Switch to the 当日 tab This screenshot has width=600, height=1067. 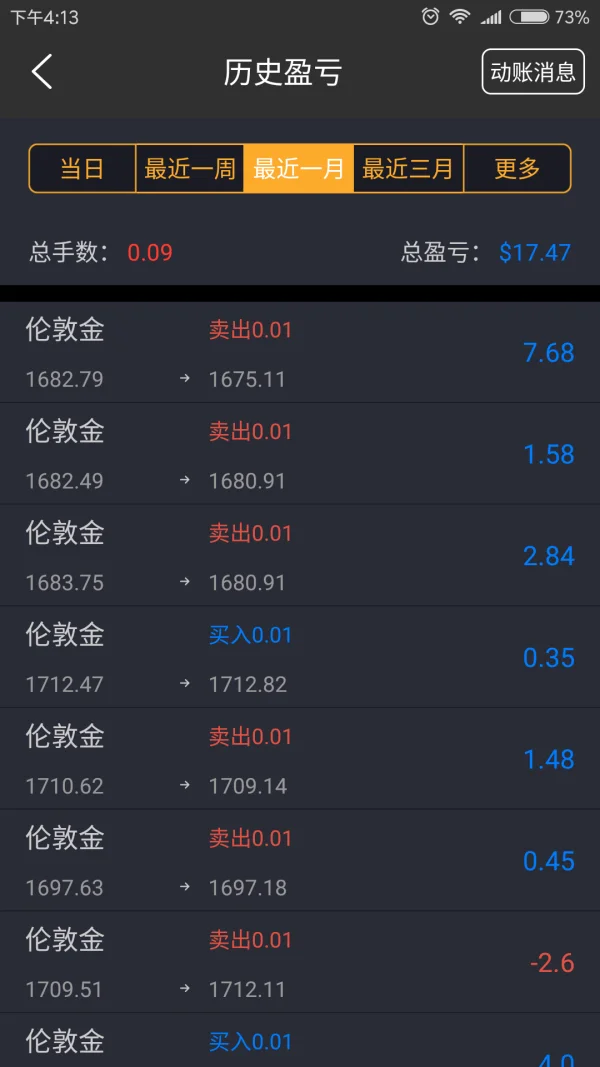pos(82,168)
